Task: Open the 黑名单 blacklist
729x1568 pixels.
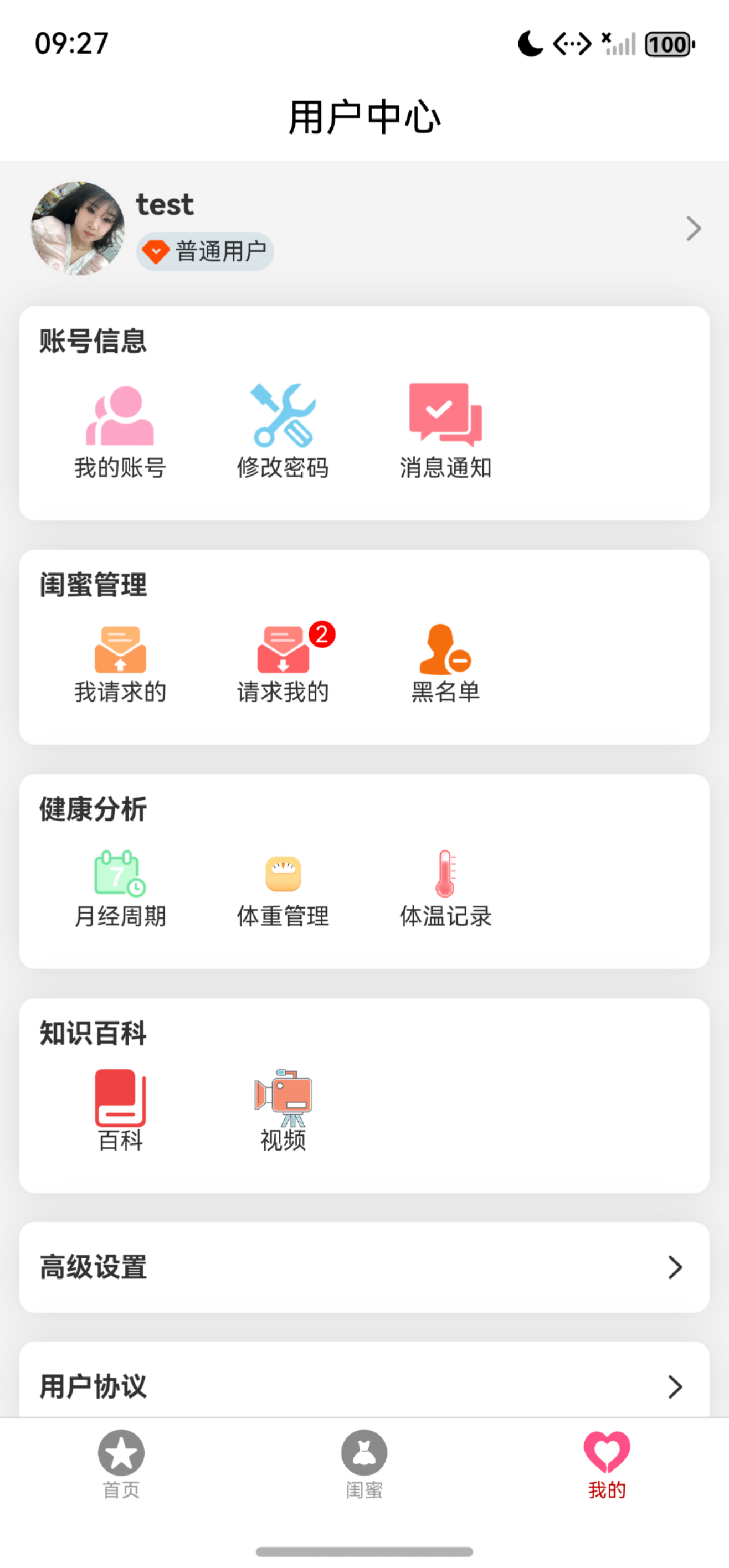Action: coord(445,663)
